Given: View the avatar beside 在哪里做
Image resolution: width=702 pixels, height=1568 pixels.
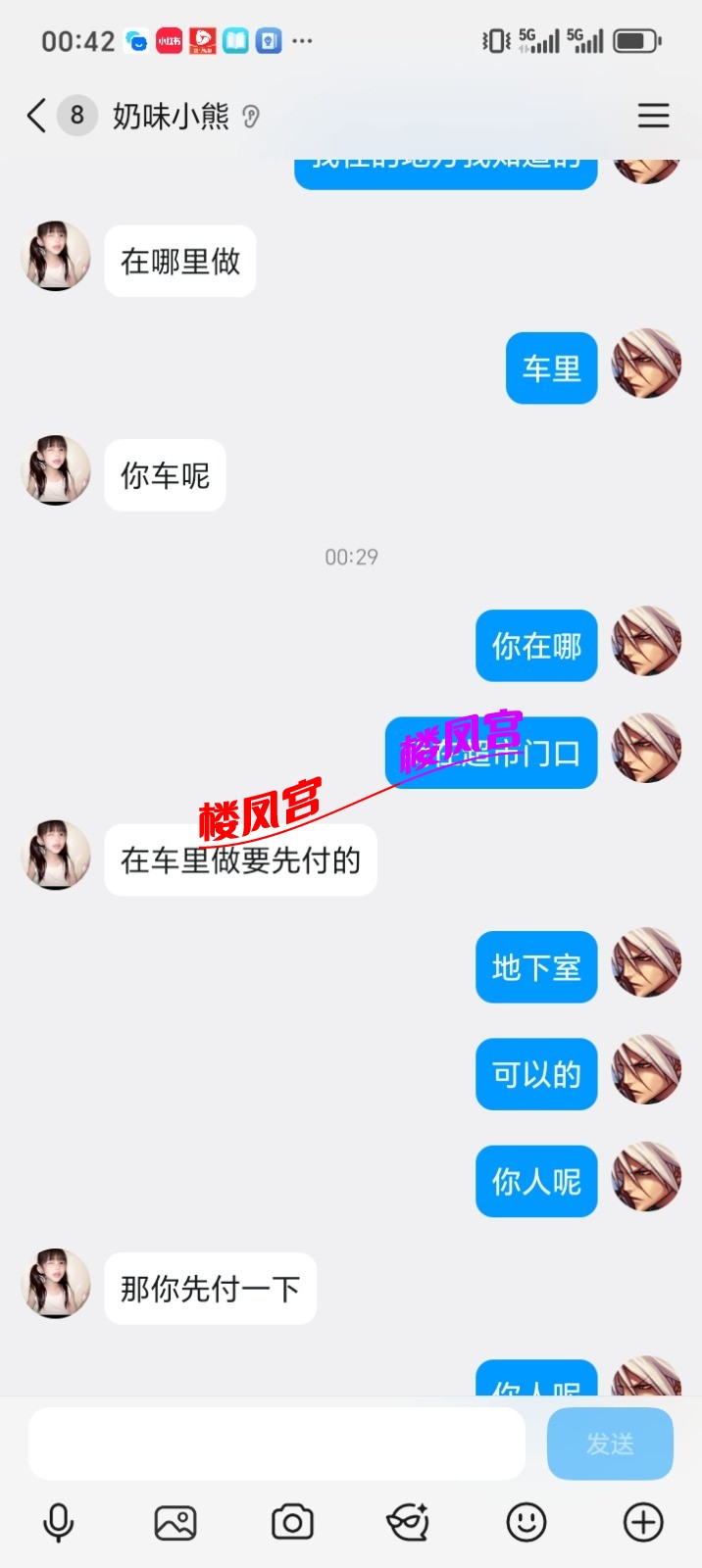Looking at the screenshot, I should click(x=56, y=257).
